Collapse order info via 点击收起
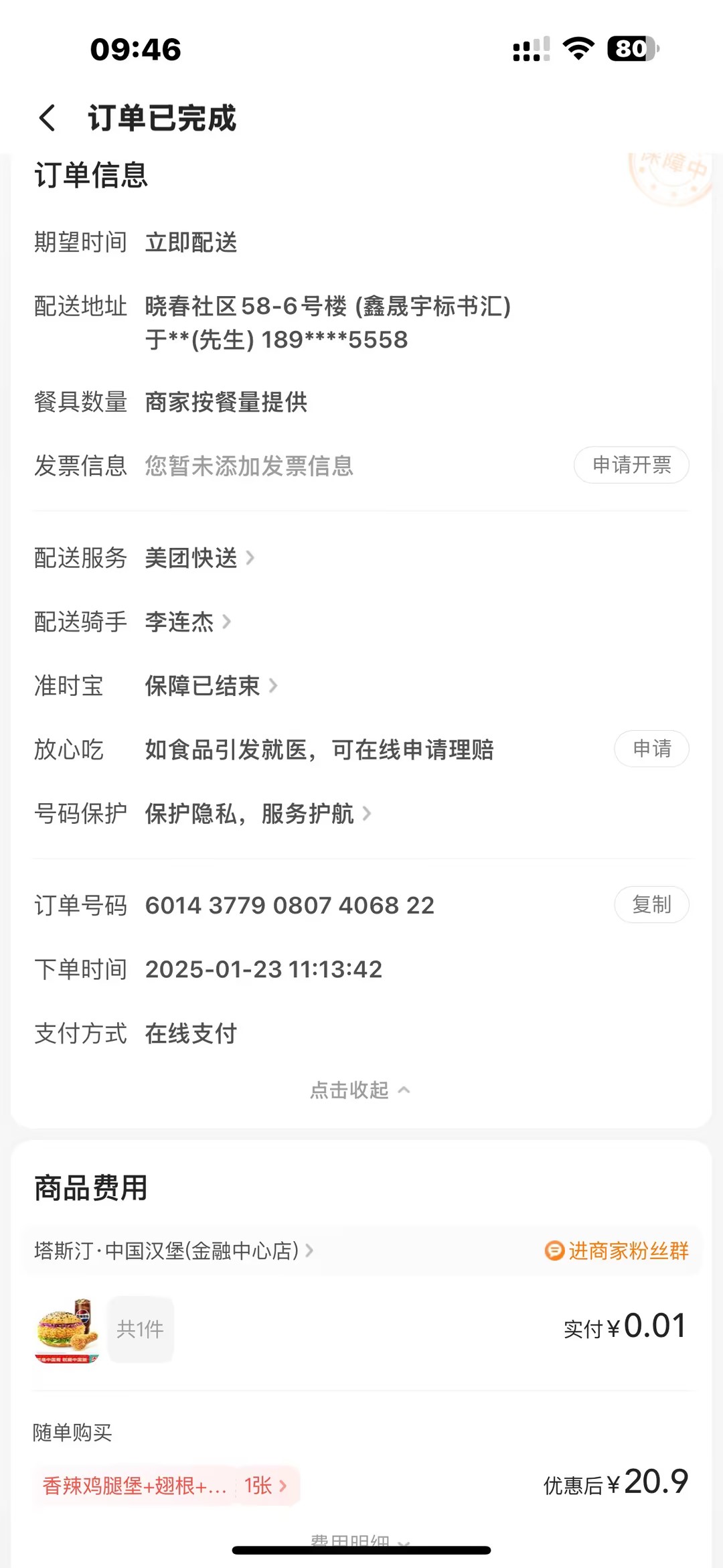The width and height of the screenshot is (723, 1568). [359, 1090]
